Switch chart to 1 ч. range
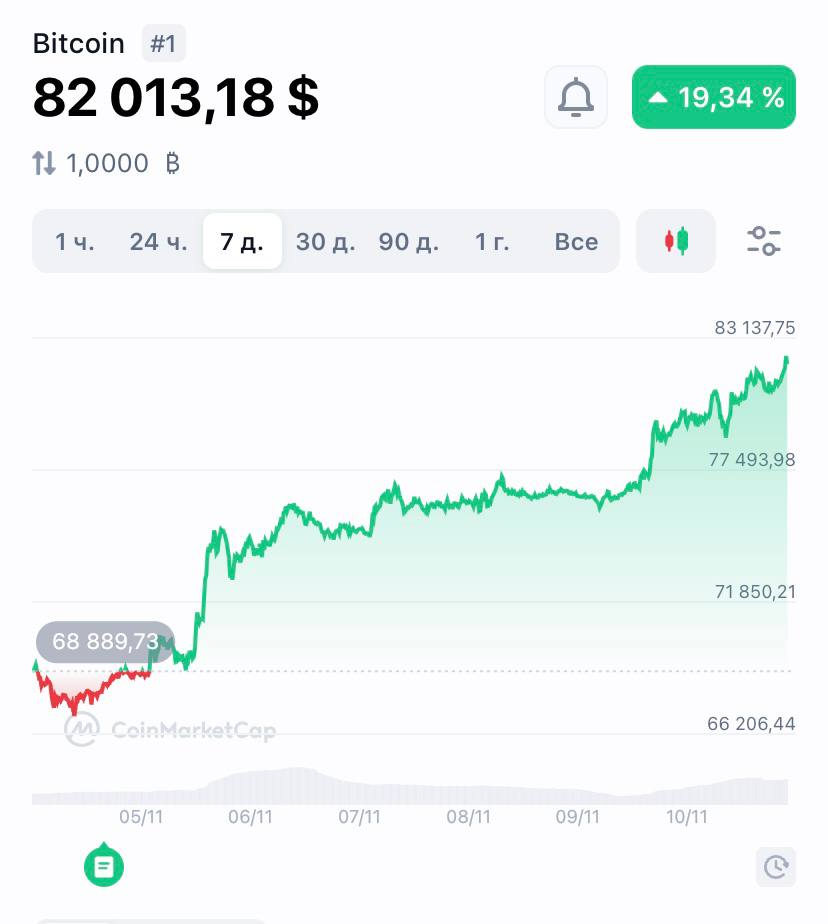Image resolution: width=828 pixels, height=924 pixels. 74,241
